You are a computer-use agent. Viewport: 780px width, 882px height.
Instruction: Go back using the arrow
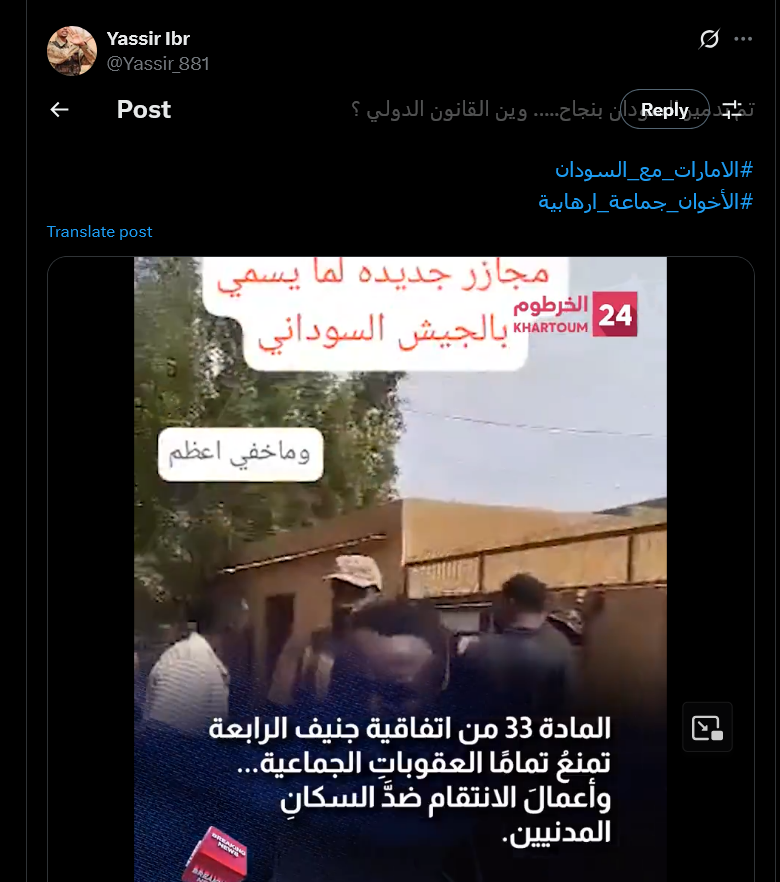coord(59,110)
